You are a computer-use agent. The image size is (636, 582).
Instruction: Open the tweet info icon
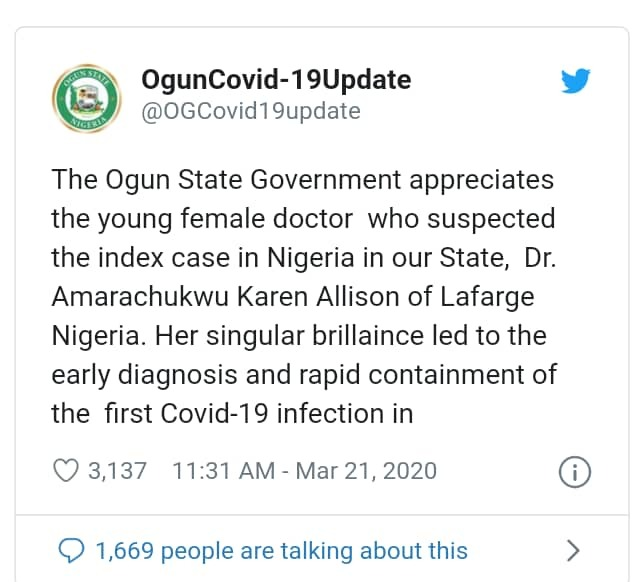pos(574,471)
